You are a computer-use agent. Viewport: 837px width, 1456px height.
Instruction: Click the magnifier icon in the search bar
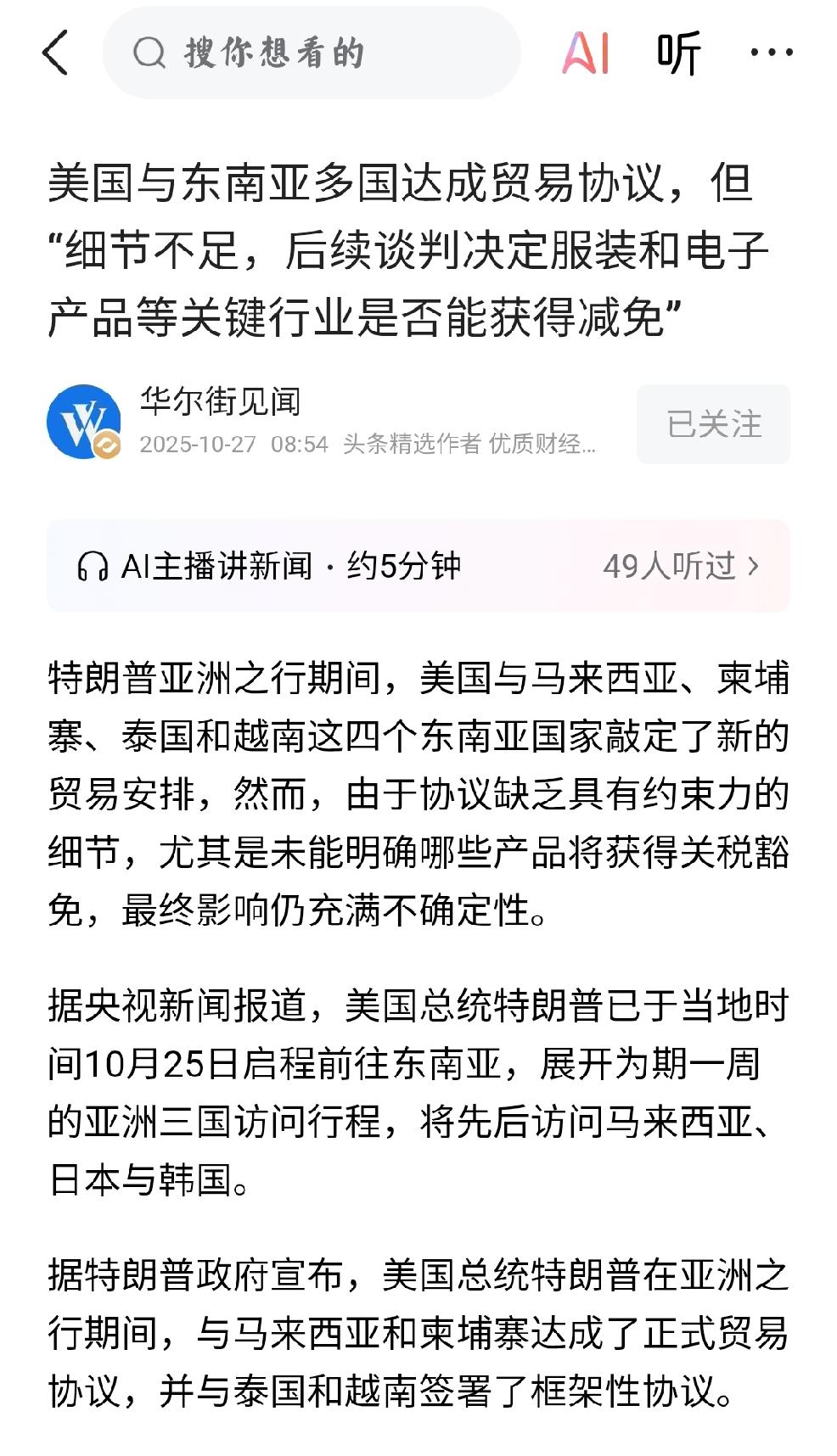[150, 53]
